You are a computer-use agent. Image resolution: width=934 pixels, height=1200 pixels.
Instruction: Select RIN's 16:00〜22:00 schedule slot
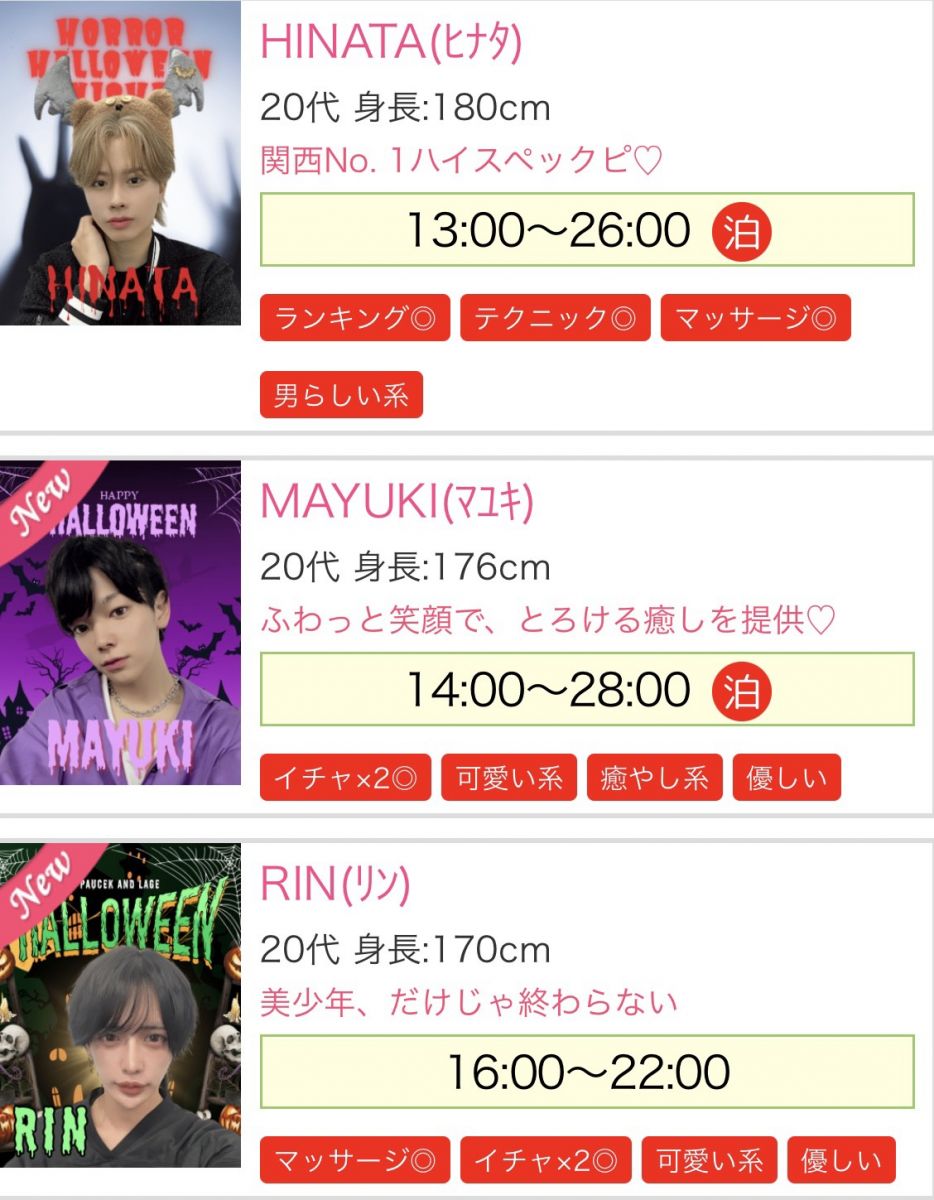click(587, 1072)
